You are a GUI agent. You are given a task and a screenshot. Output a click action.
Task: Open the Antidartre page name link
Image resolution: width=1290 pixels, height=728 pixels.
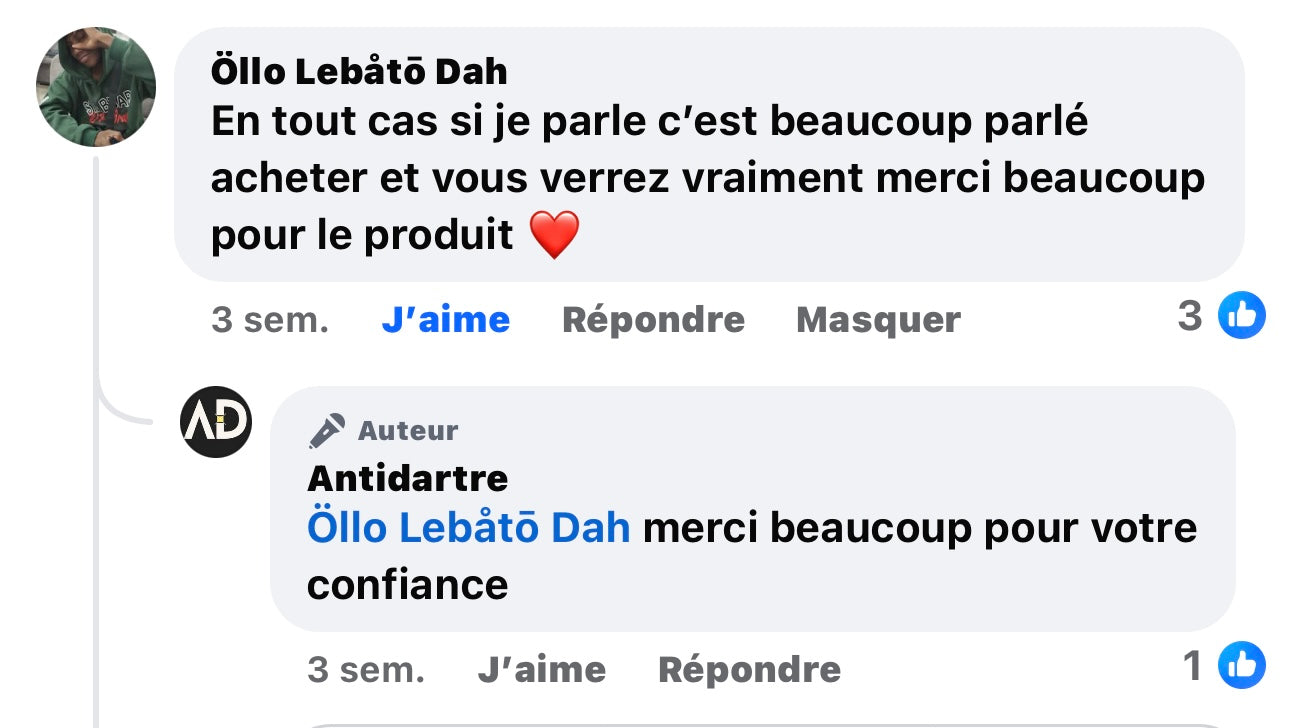(407, 478)
